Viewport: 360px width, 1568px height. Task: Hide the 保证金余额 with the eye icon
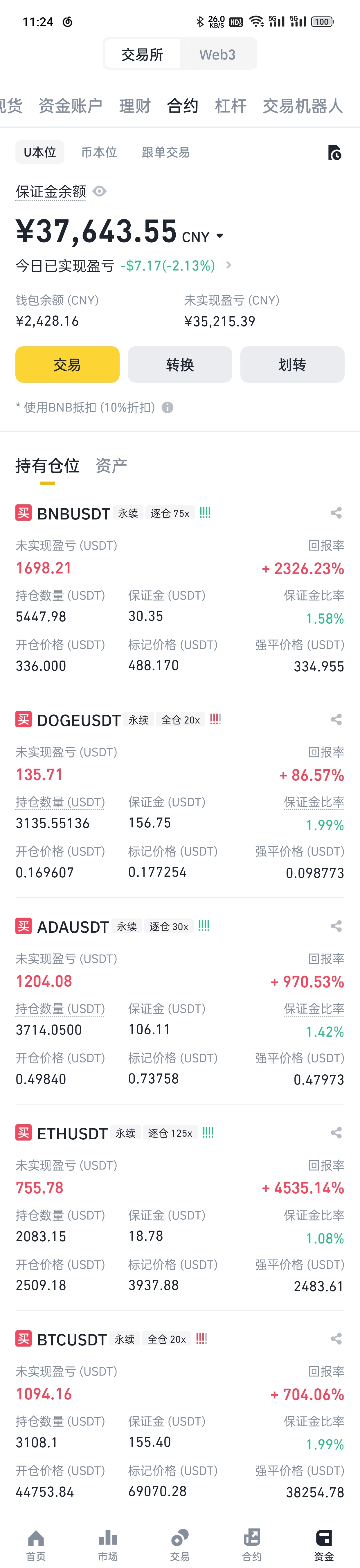point(100,191)
